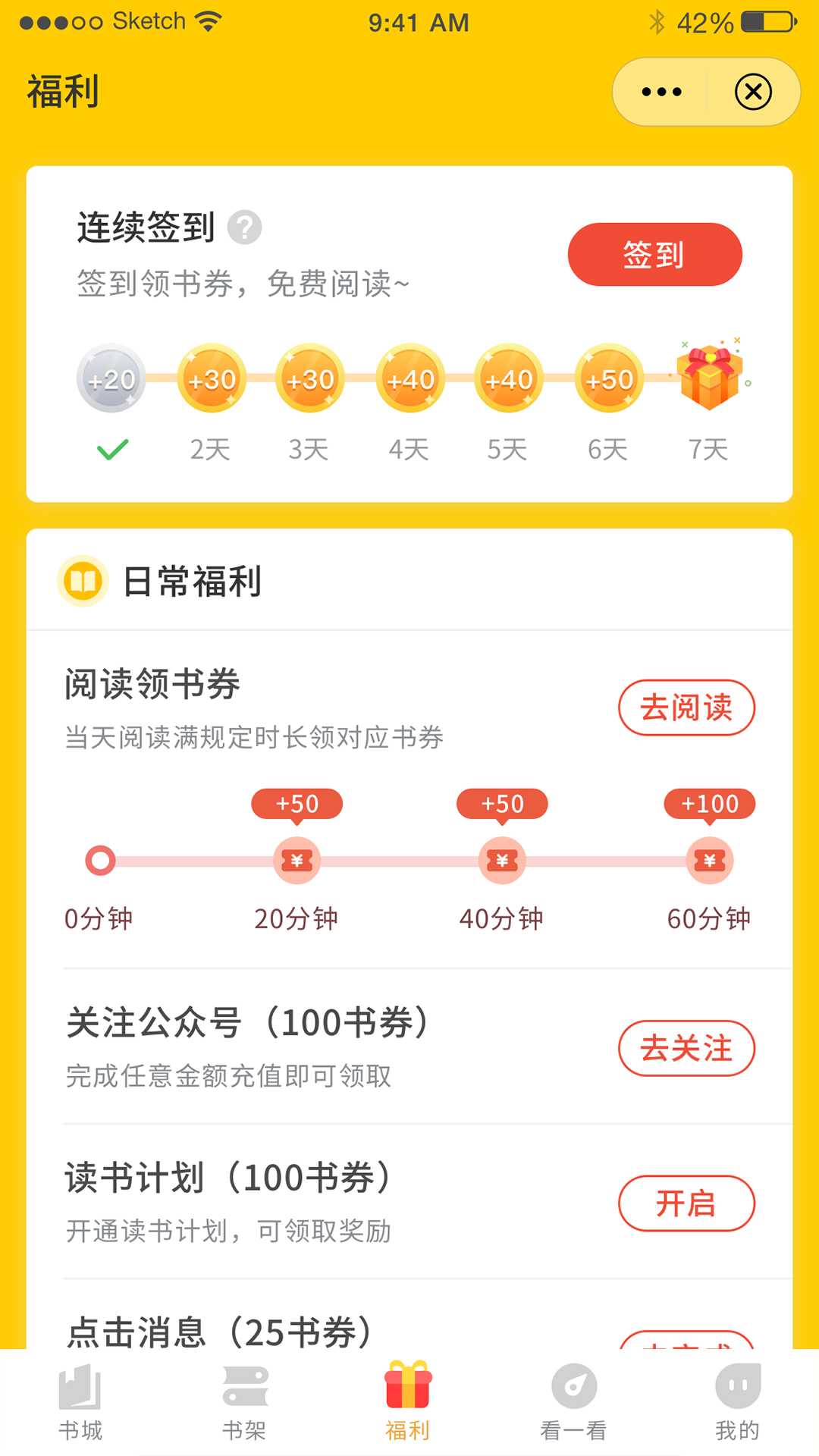819x1456 pixels.
Task: Expand the 2天 +30 coin reward
Action: click(x=210, y=378)
